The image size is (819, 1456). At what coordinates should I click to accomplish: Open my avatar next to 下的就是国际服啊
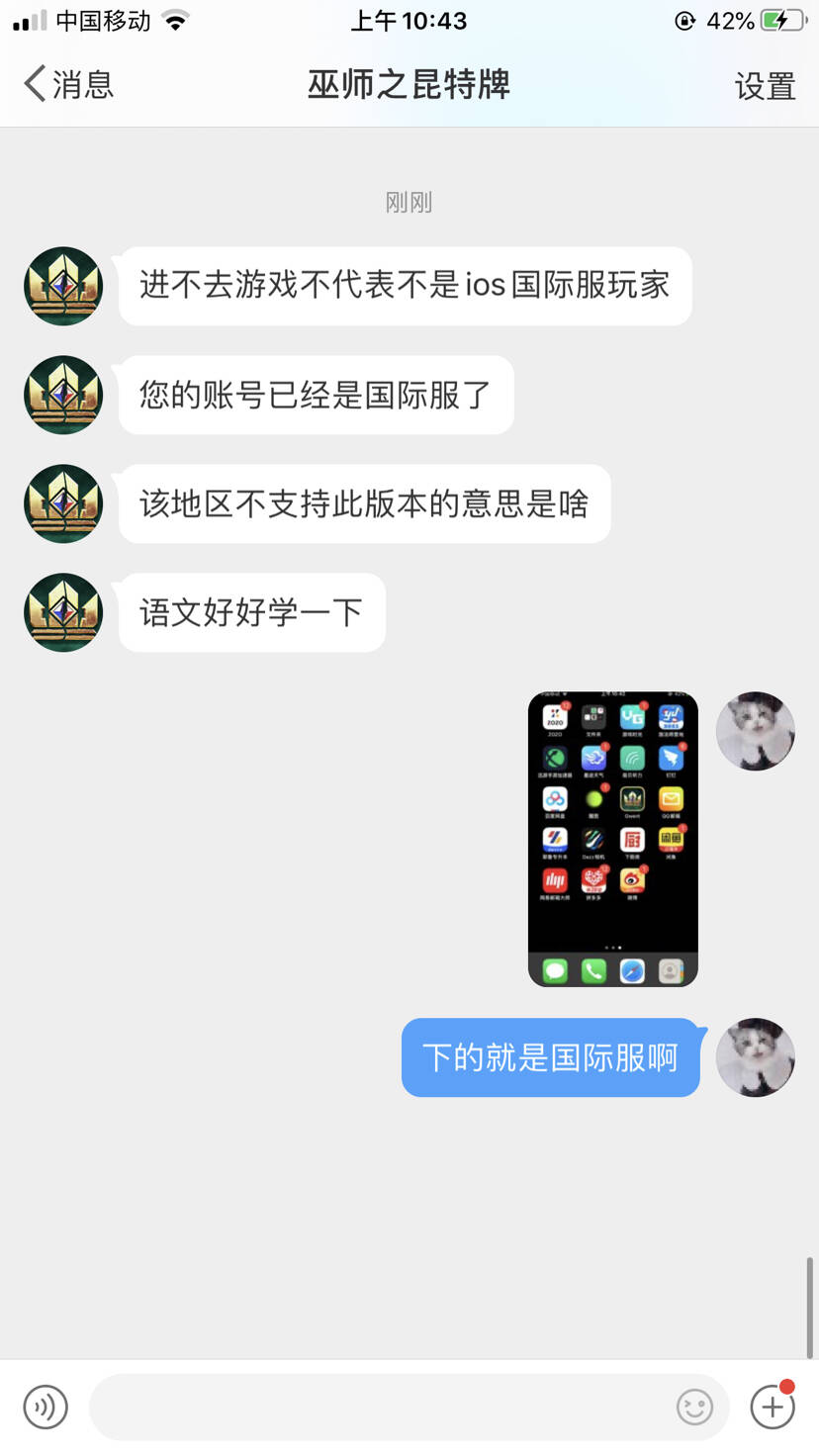click(756, 1057)
